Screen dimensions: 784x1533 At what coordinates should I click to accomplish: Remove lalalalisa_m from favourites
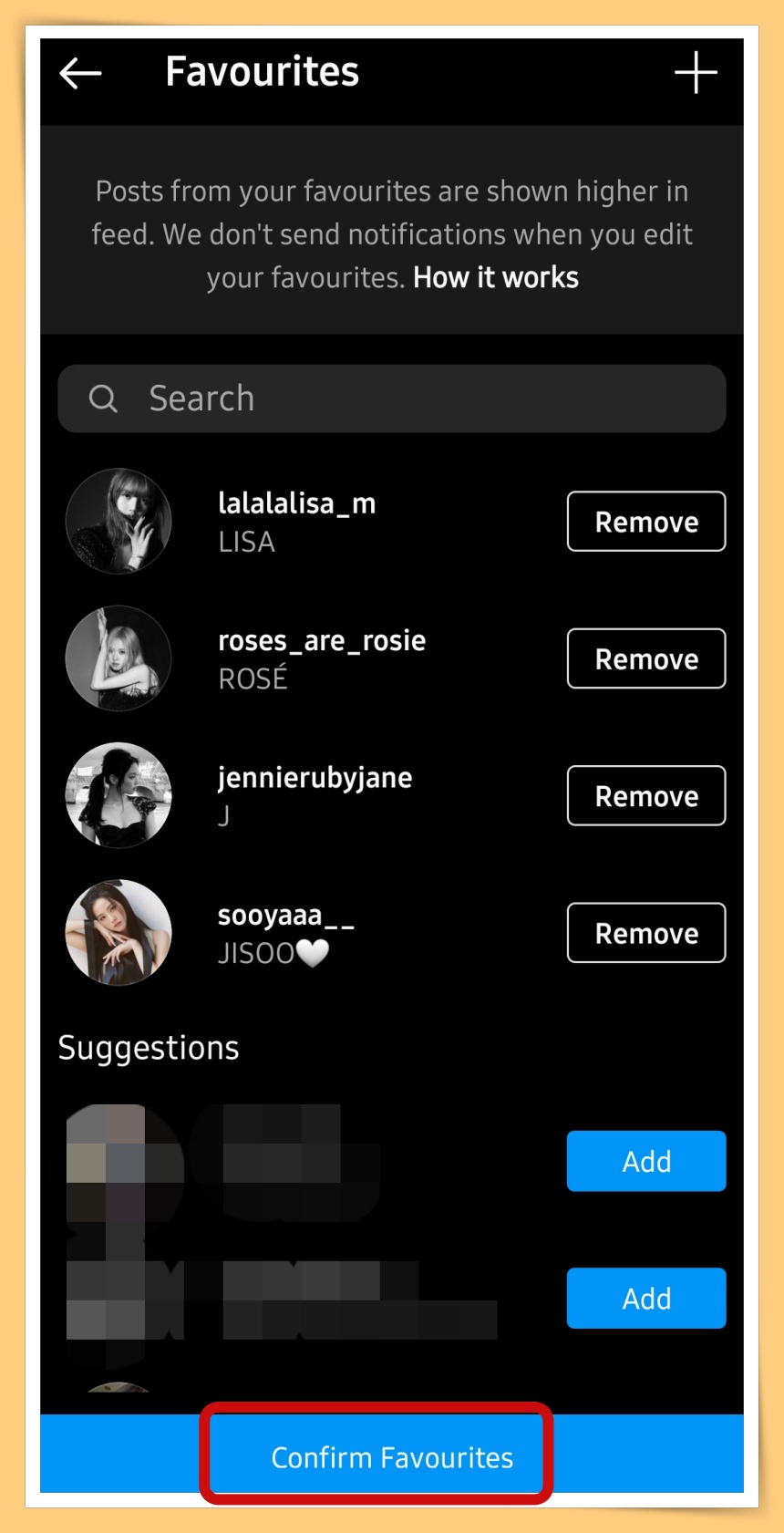(645, 522)
